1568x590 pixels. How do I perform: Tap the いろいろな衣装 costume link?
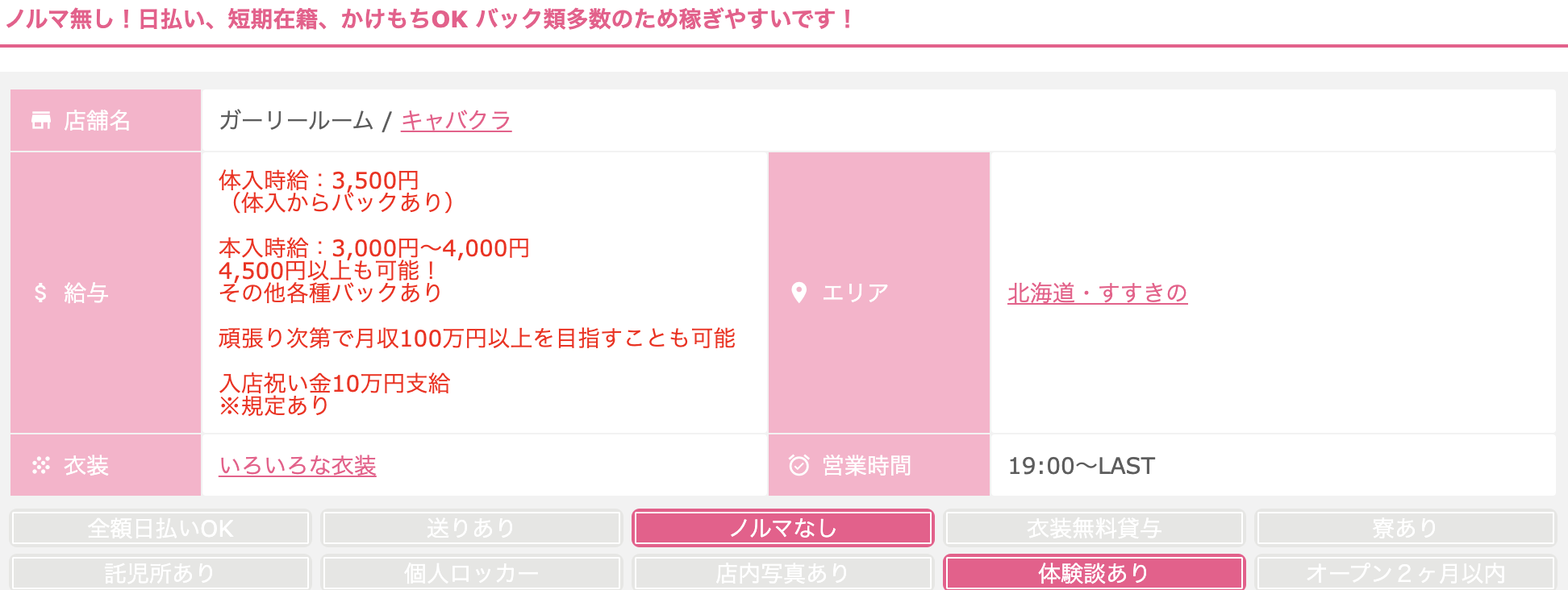[298, 466]
